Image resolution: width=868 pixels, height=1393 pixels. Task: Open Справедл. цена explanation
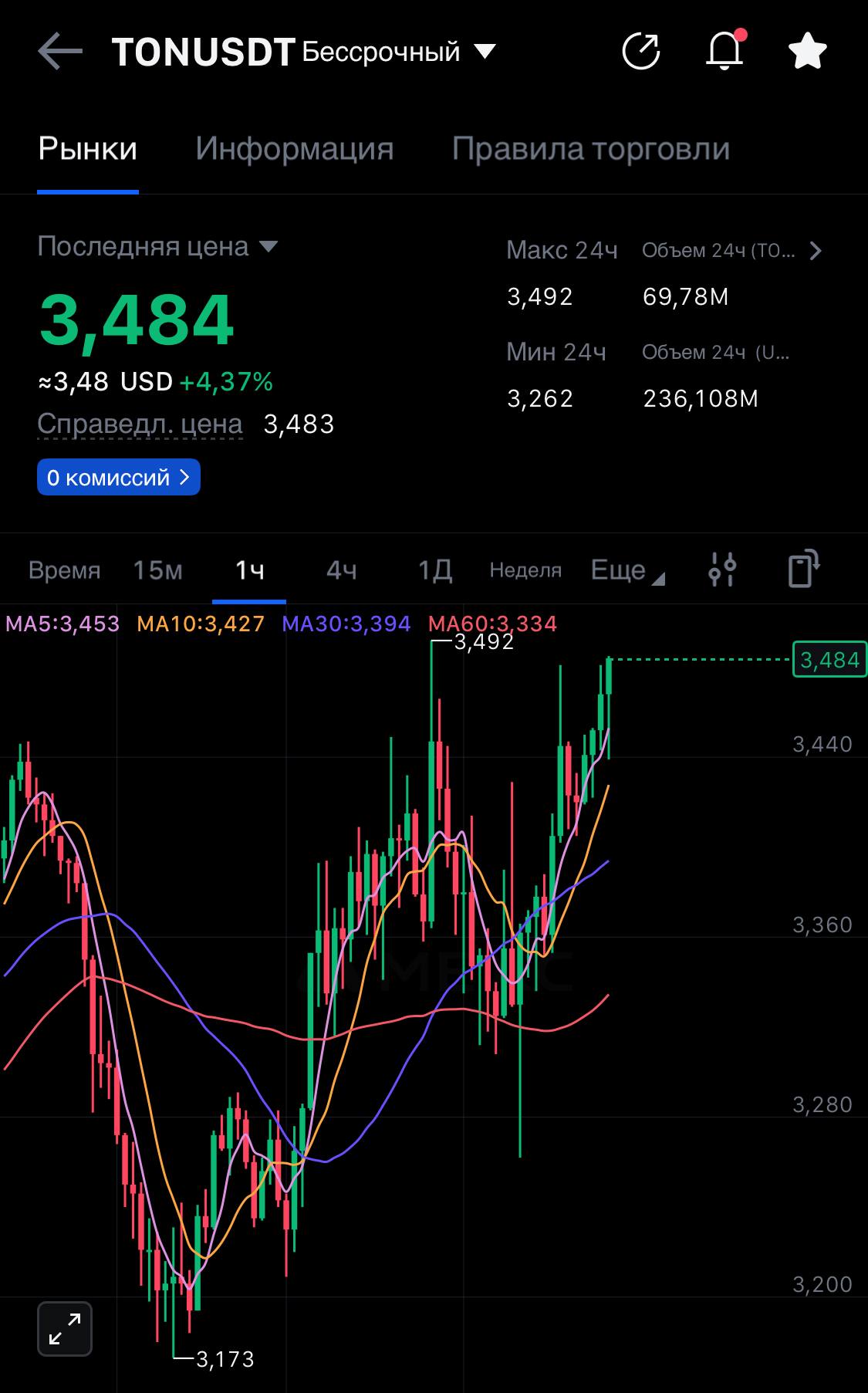click(140, 424)
